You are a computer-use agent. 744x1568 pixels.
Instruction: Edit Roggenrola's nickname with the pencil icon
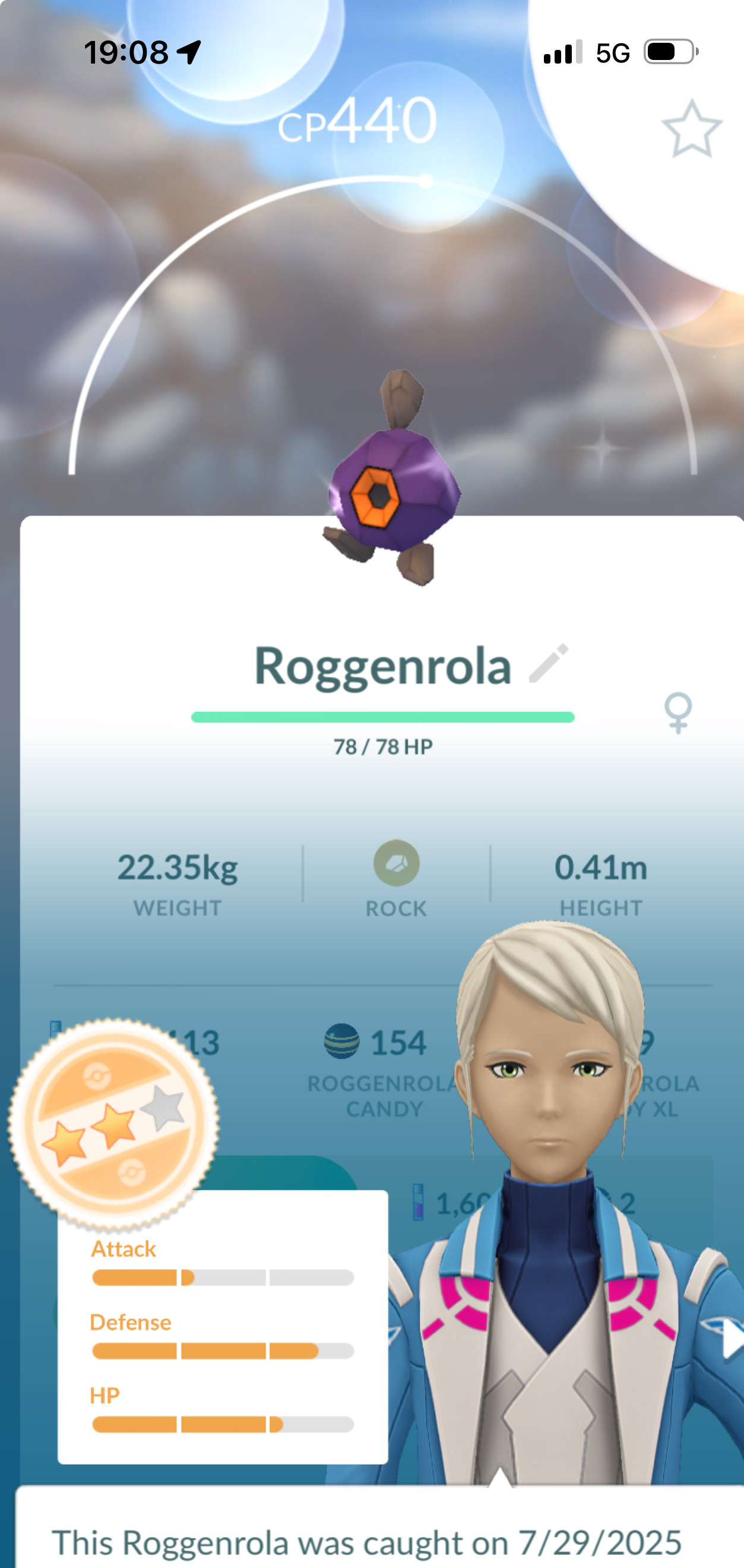[549, 664]
